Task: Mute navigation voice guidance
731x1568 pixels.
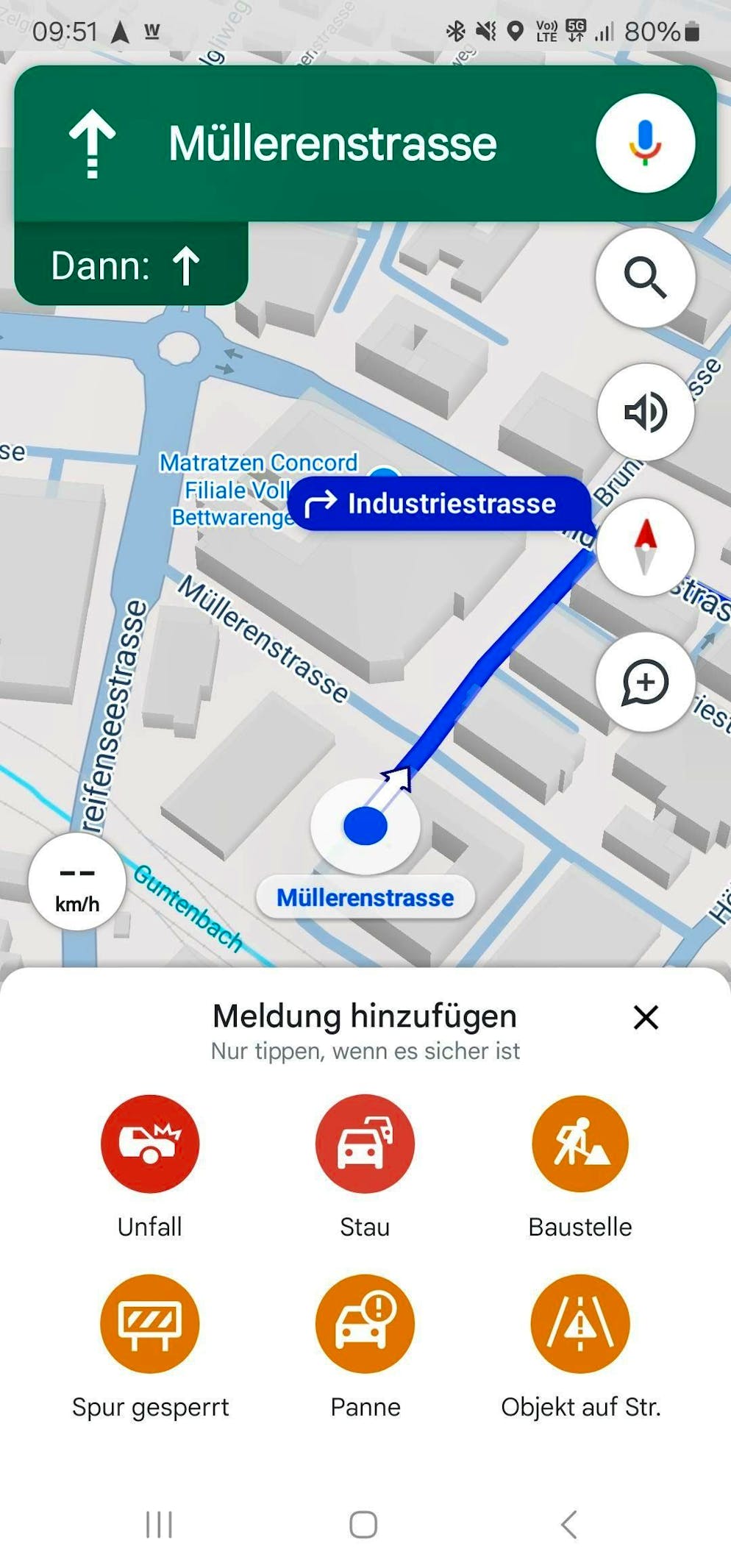Action: [x=644, y=413]
